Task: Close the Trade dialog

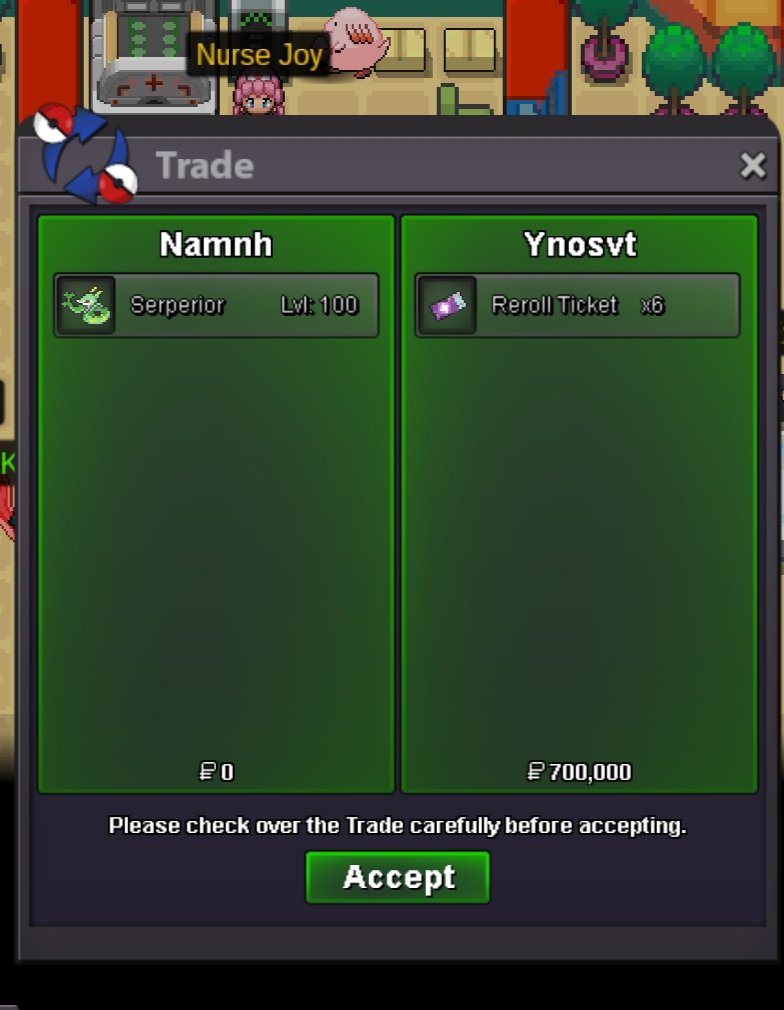Action: (752, 166)
